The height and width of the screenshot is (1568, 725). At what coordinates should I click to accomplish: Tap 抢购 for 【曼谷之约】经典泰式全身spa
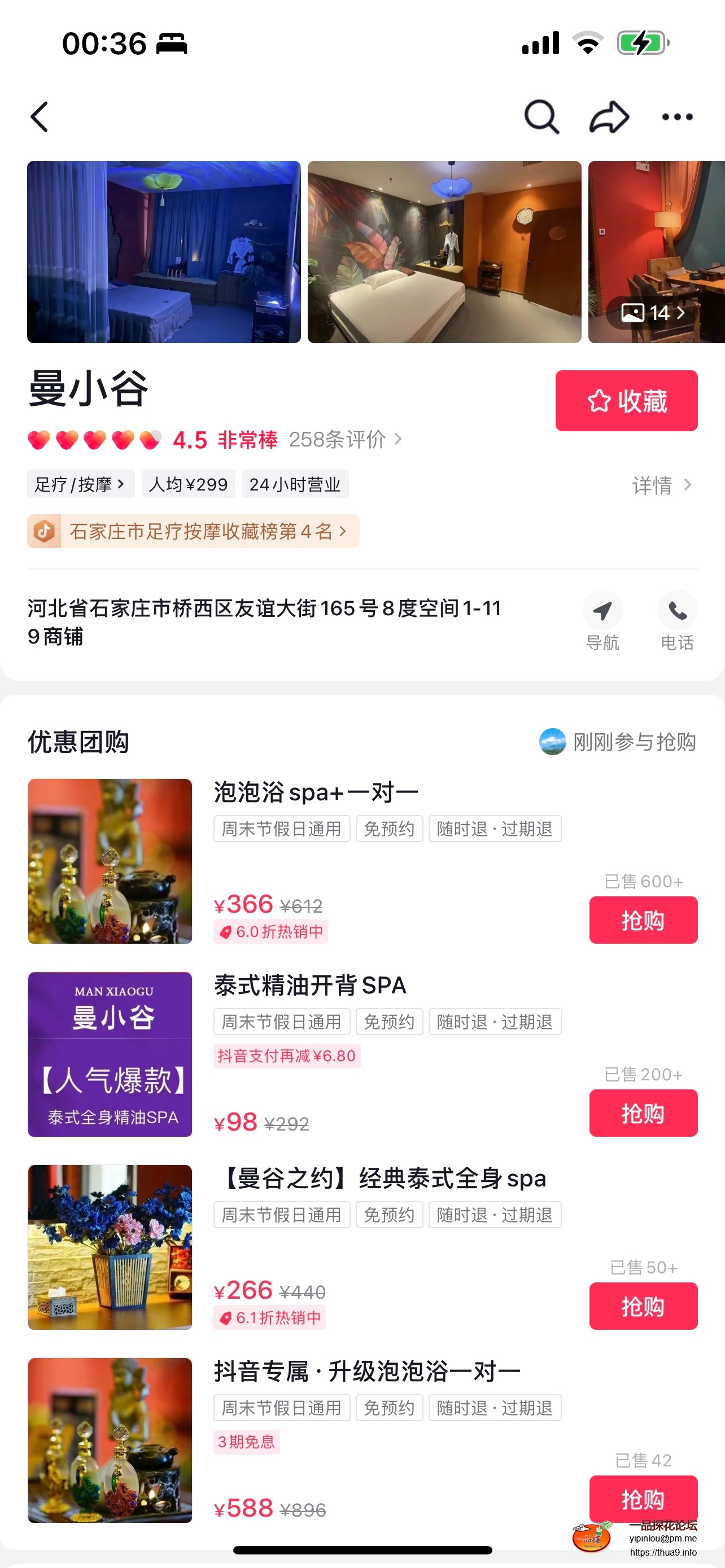(x=643, y=1306)
